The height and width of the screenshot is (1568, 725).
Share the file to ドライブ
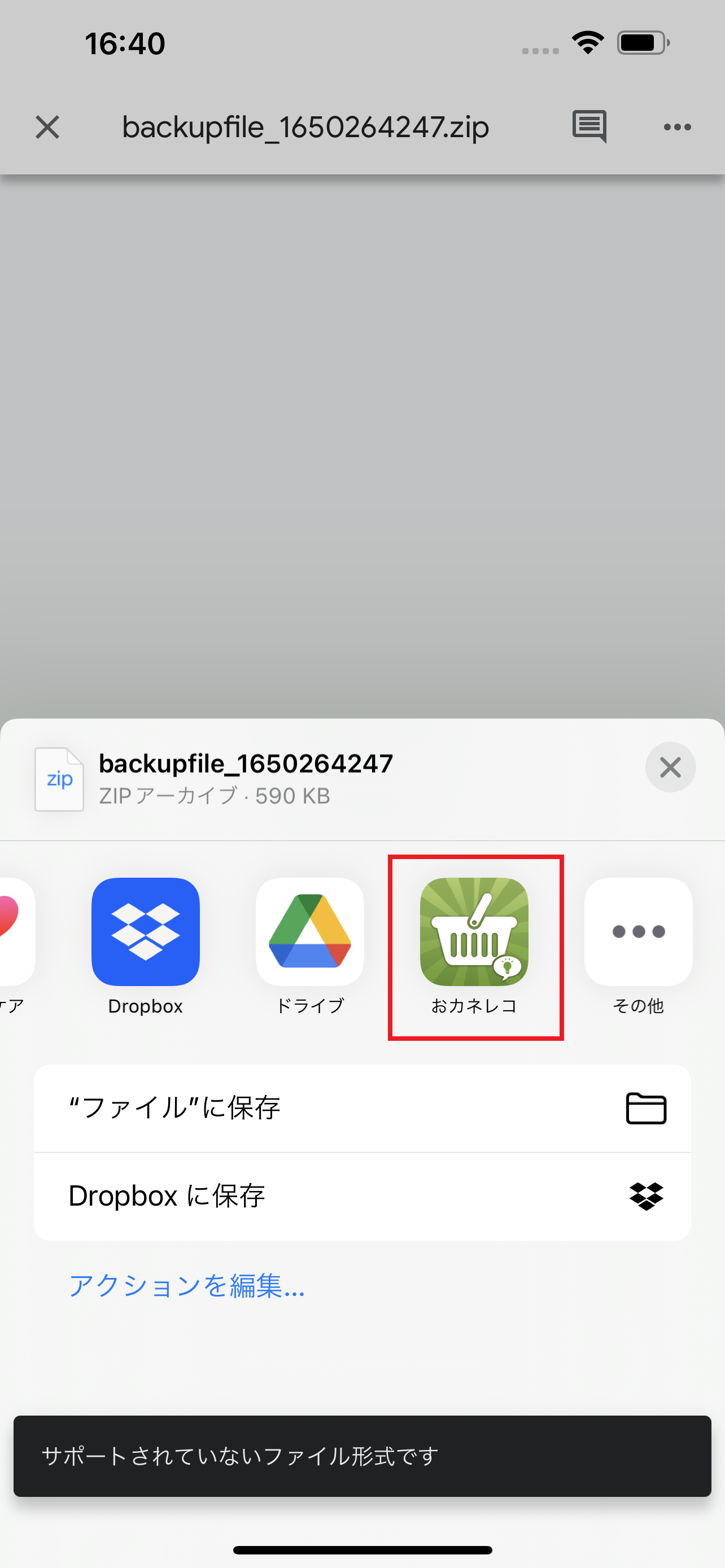pos(310,932)
